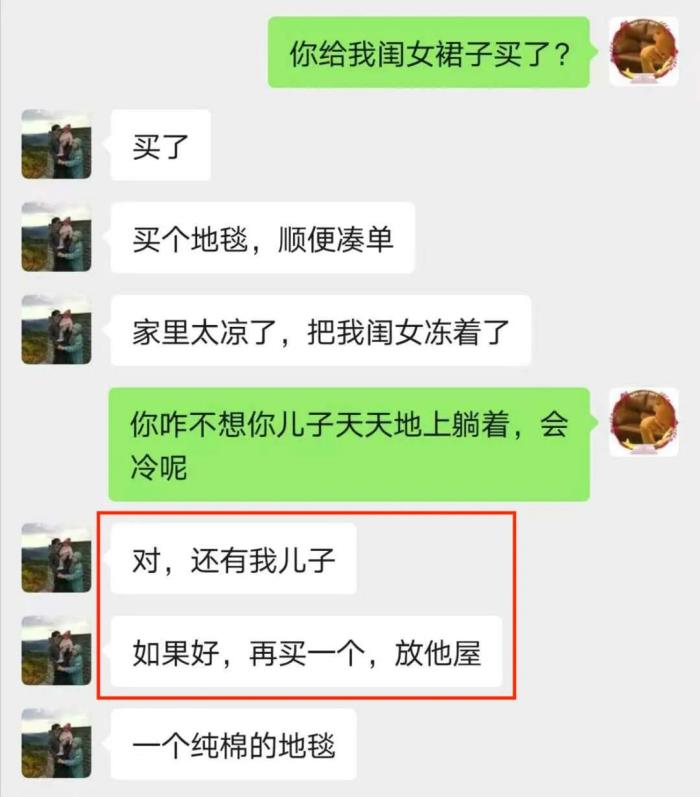Tap avatar next to "家里太凉了，把我闺女冻着了"
This screenshot has height=797, width=700.
point(56,329)
